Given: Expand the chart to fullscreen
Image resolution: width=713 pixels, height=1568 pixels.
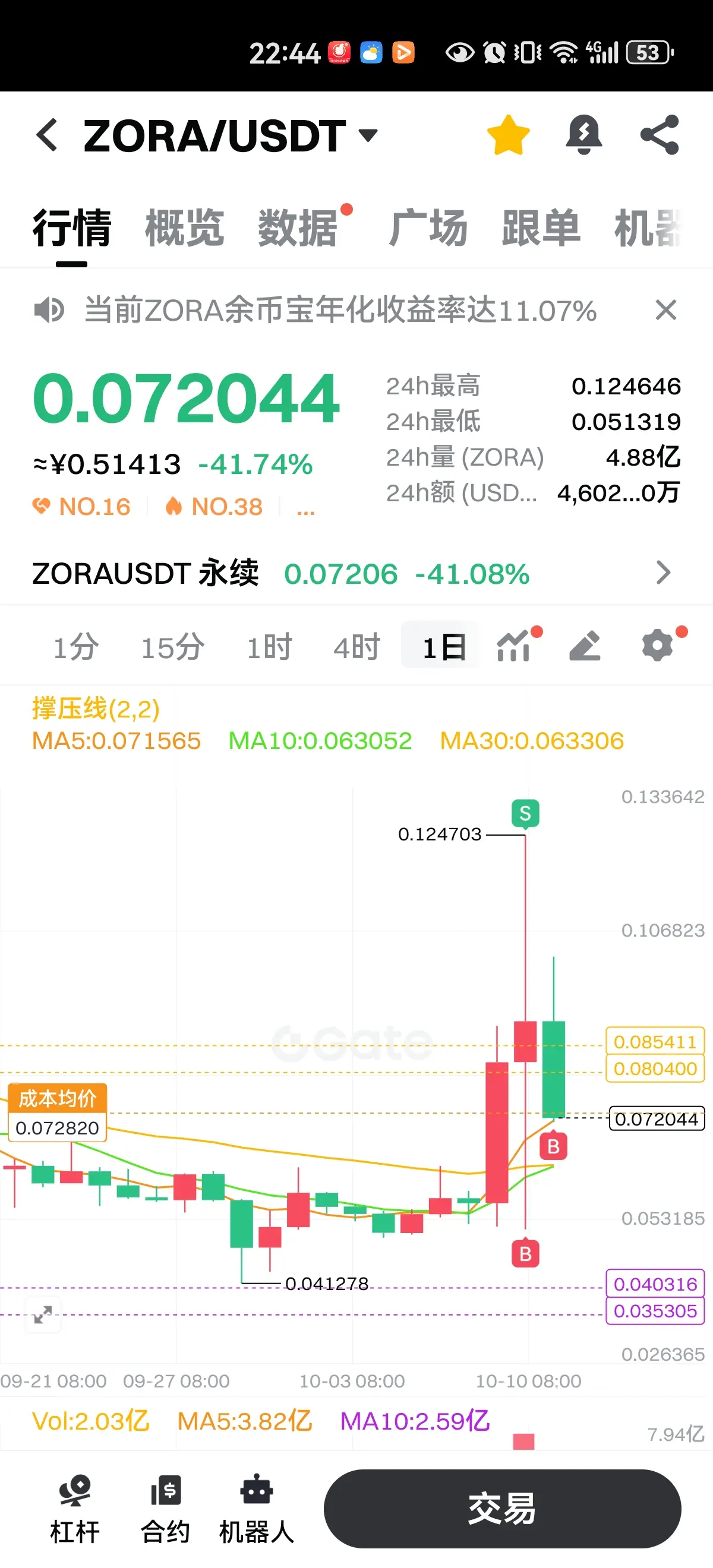Looking at the screenshot, I should 43,1315.
